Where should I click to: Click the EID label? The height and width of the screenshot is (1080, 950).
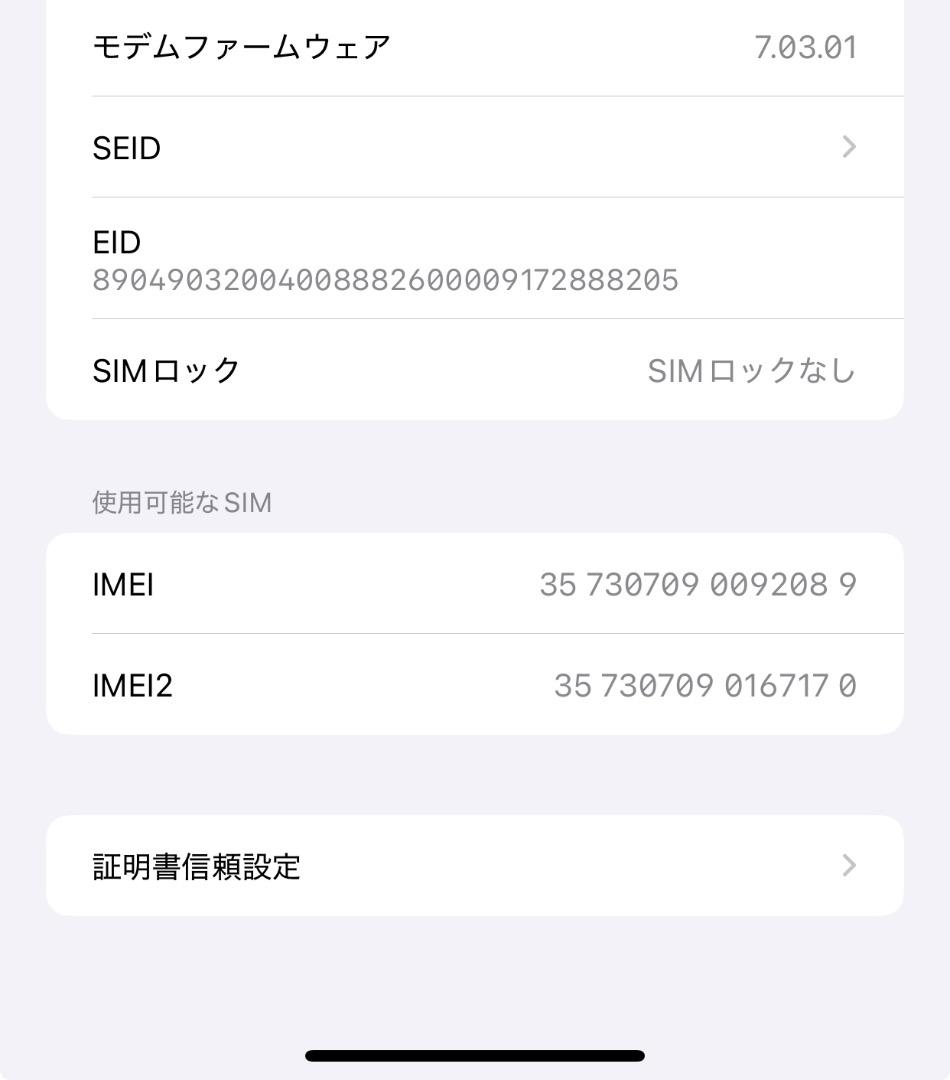coord(116,242)
